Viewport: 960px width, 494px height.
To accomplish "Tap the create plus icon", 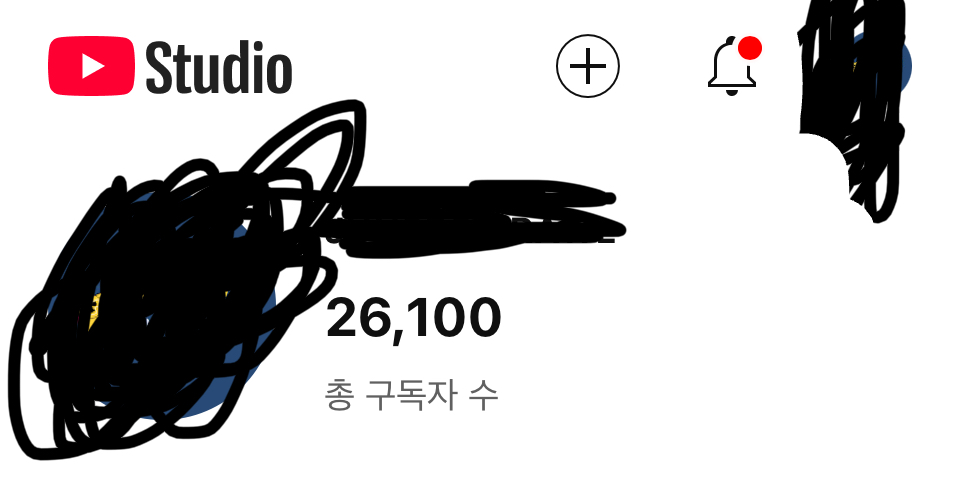I will pos(588,66).
